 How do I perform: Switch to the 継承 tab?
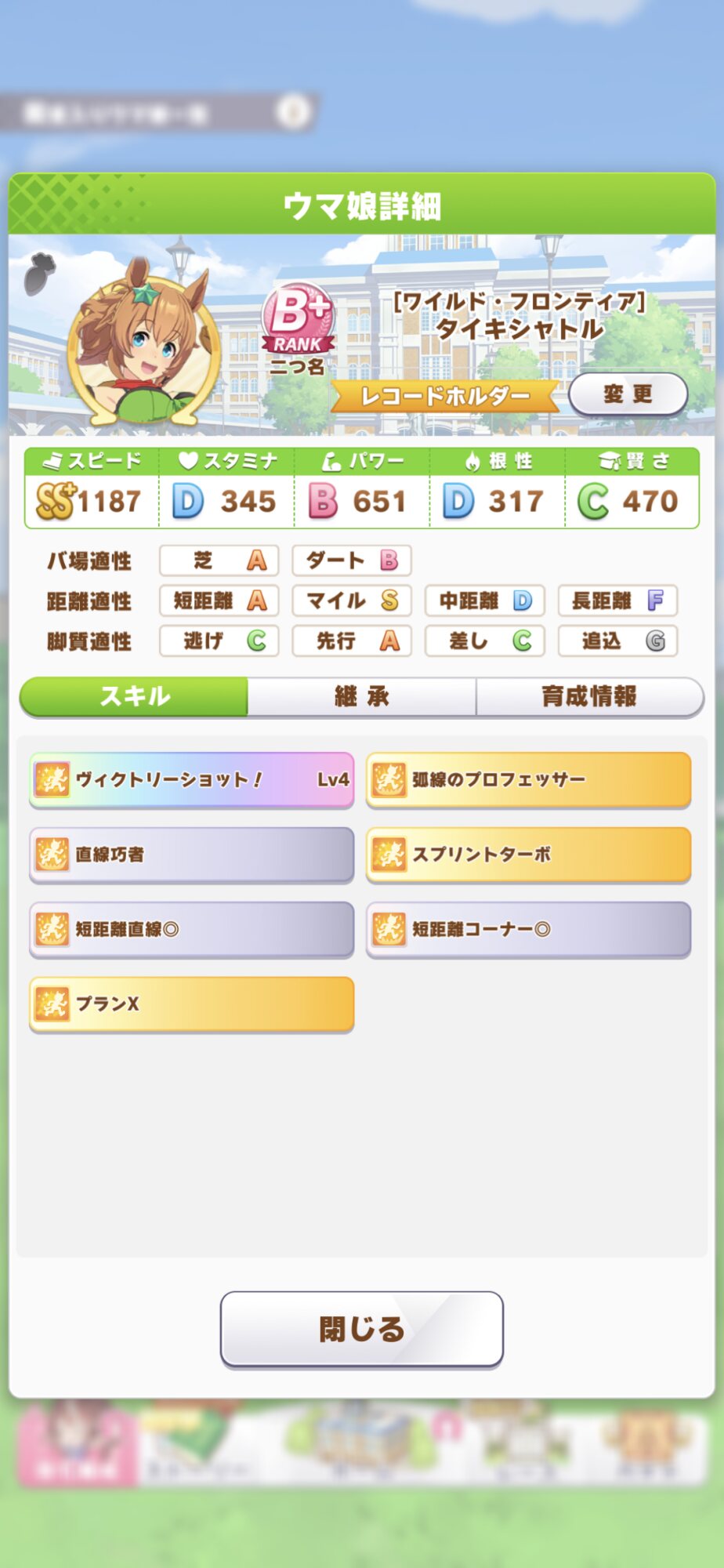(361, 696)
